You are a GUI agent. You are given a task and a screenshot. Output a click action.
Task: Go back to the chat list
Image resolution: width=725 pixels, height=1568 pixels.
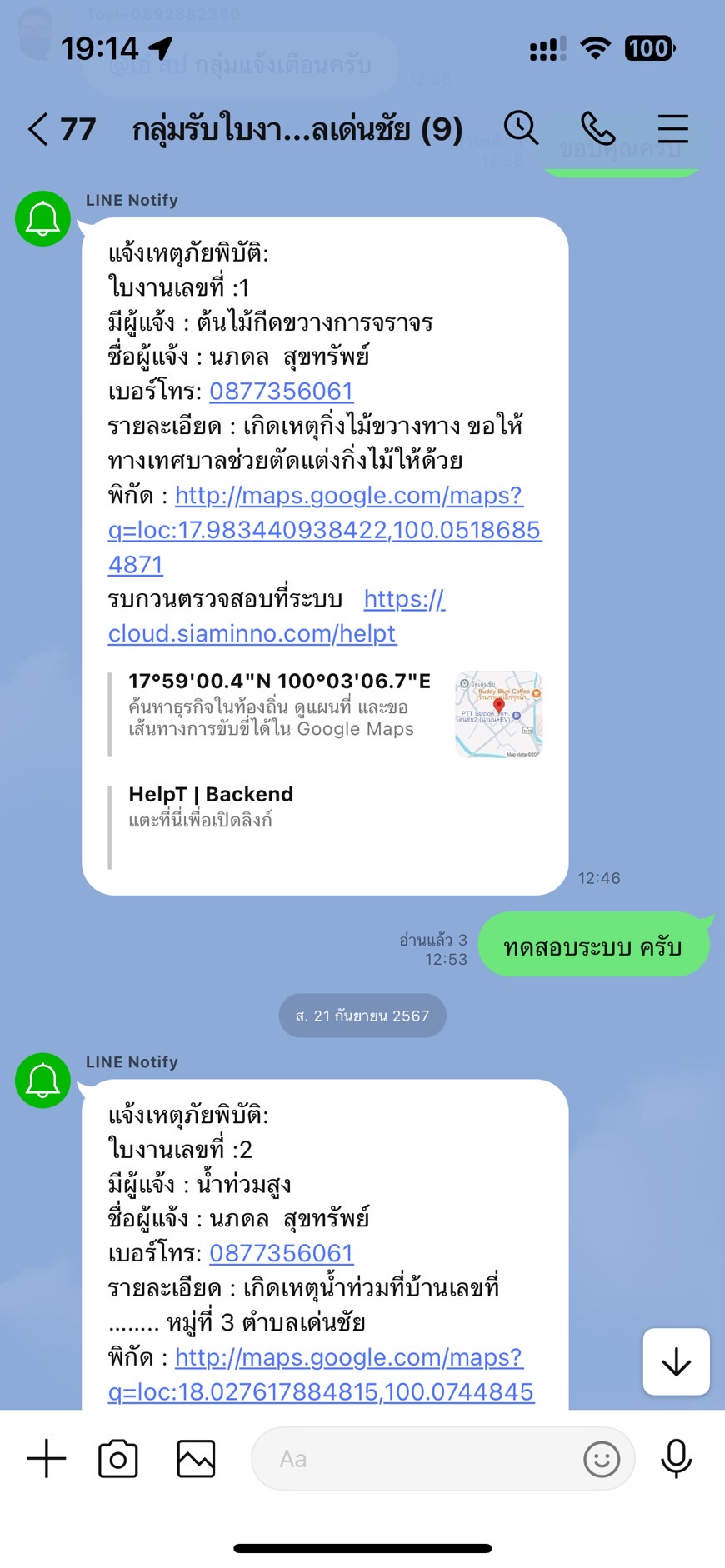38,130
